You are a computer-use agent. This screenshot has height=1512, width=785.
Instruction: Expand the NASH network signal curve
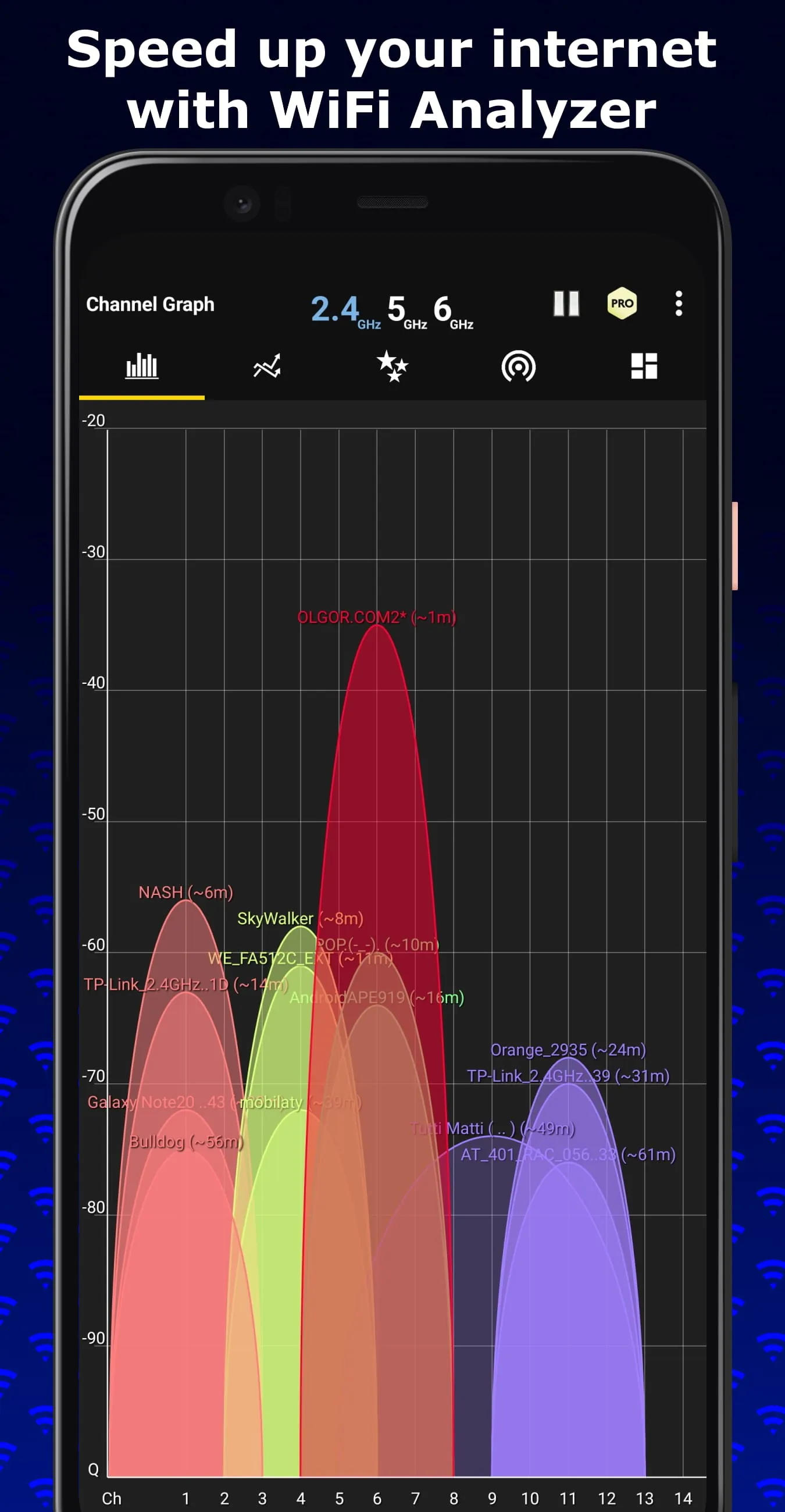(x=185, y=893)
